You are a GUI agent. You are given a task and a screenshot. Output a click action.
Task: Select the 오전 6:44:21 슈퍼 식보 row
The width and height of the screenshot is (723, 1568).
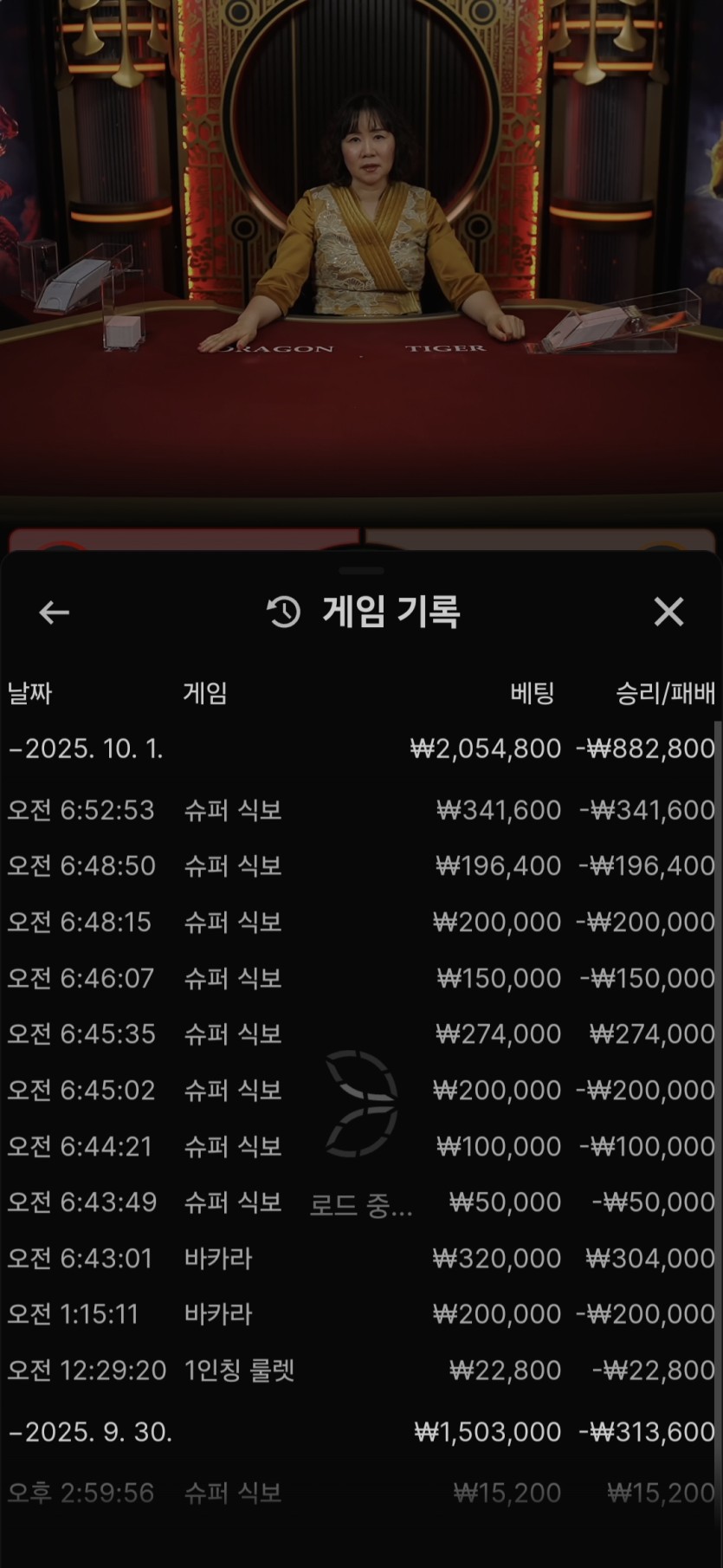359,1146
